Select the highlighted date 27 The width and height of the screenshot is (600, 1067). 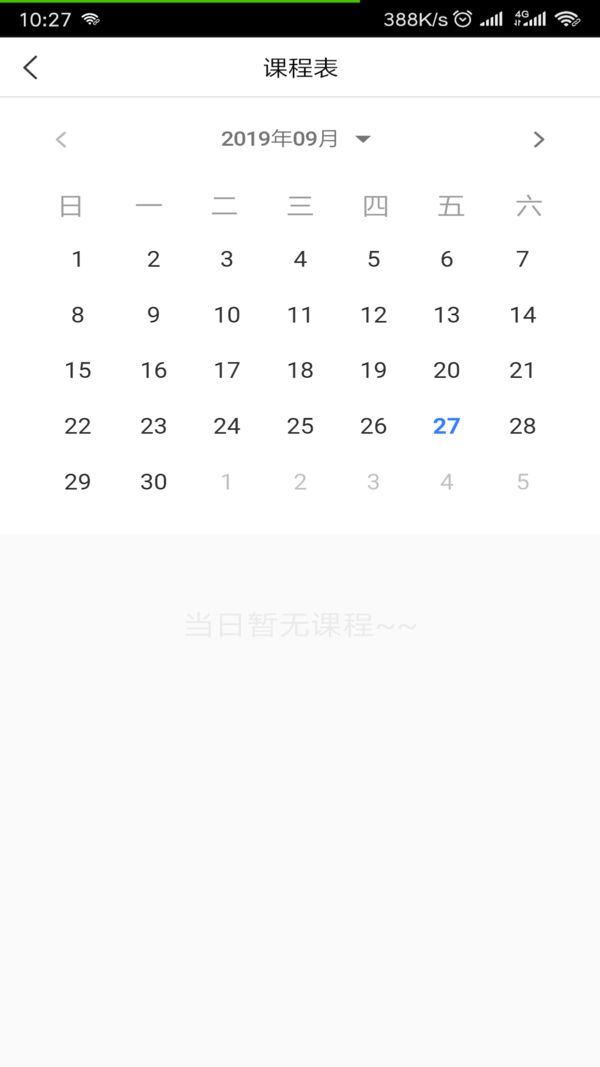pyautogui.click(x=446, y=426)
